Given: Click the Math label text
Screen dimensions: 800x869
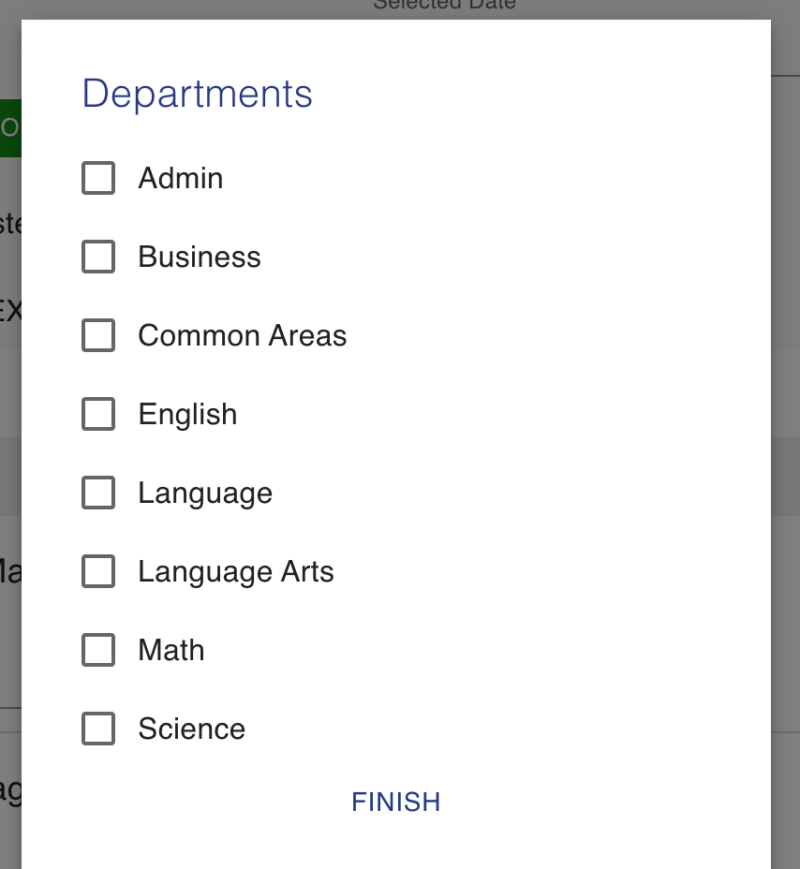Looking at the screenshot, I should (171, 650).
